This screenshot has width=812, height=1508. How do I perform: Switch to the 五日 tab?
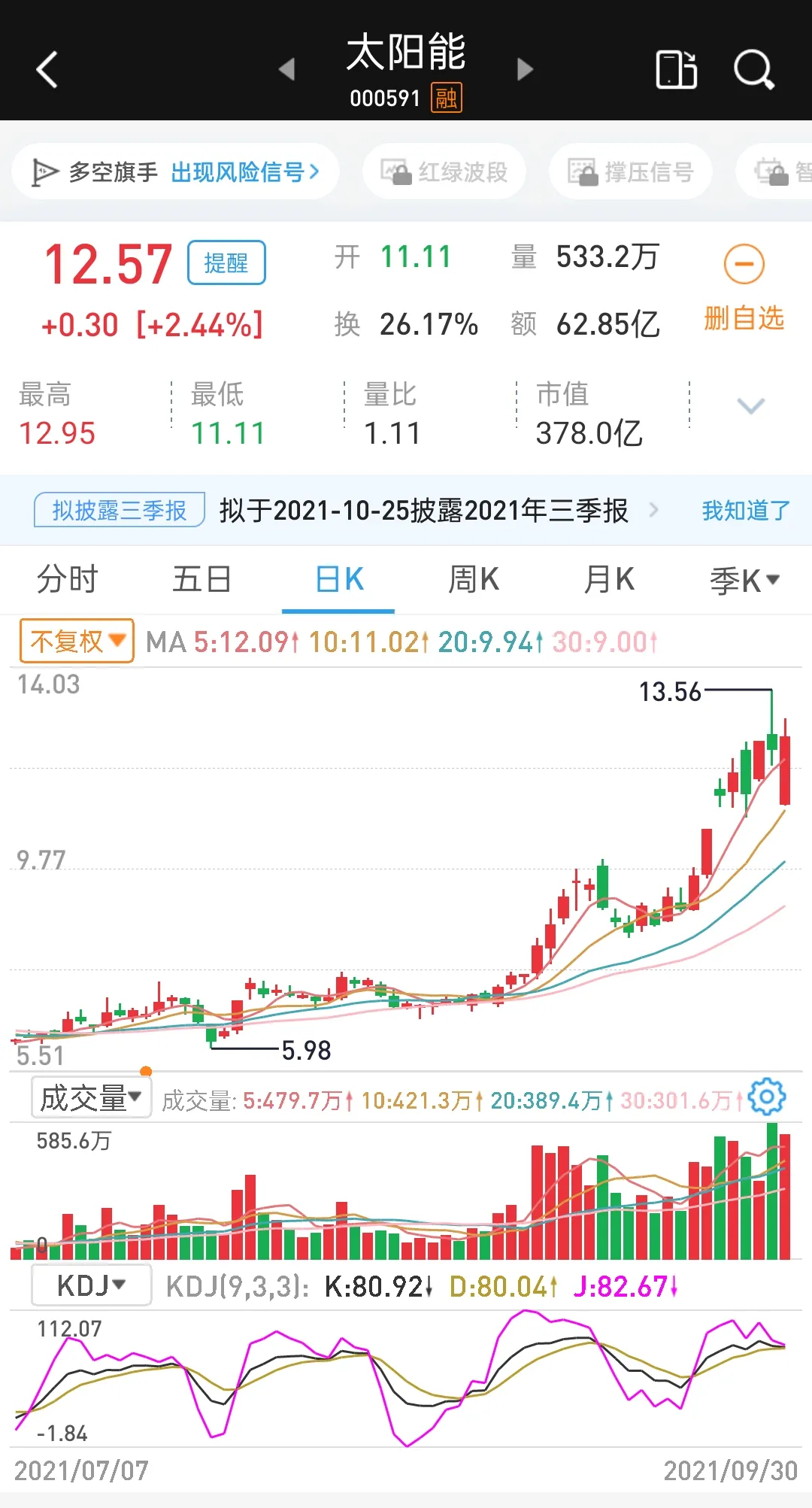pyautogui.click(x=201, y=580)
